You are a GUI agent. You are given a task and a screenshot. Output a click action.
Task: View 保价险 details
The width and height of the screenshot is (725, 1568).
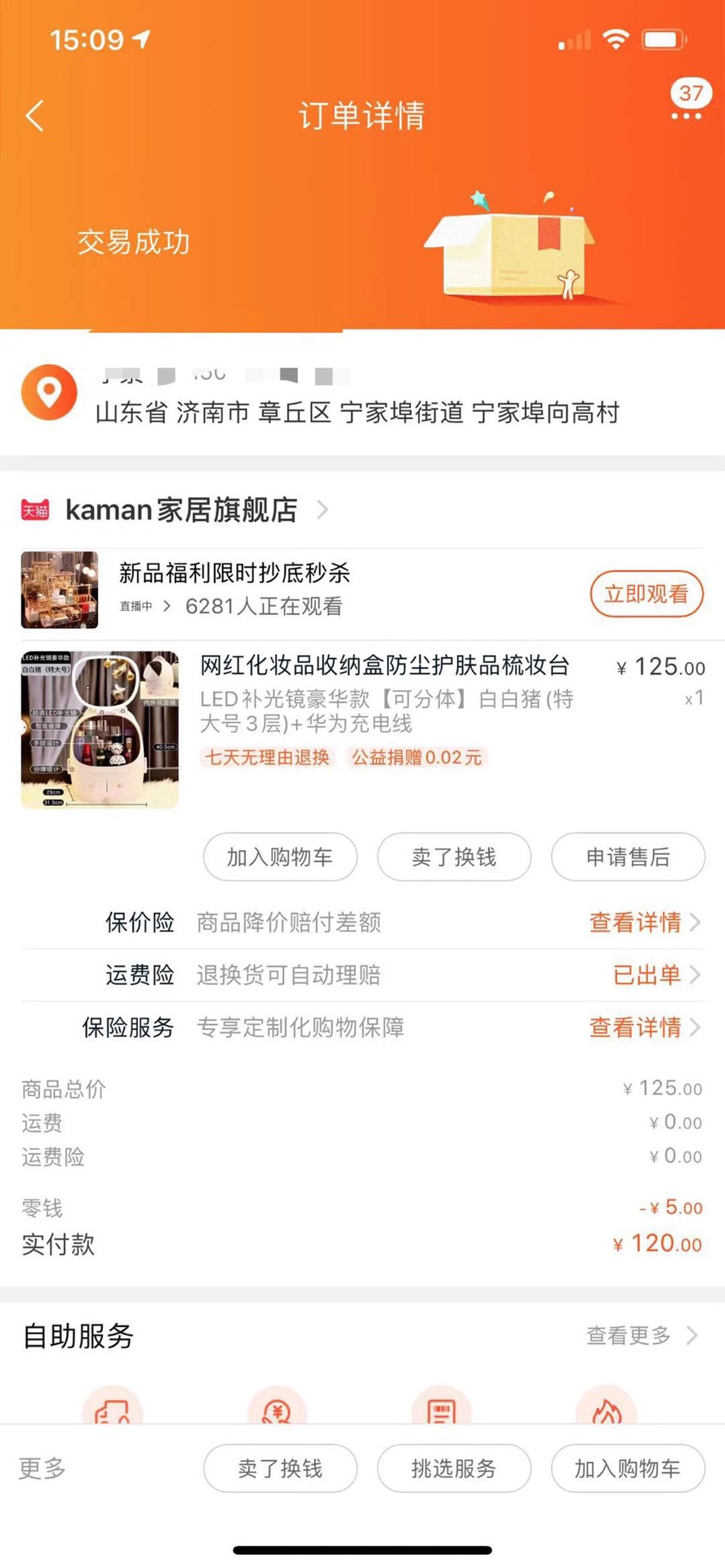643,922
